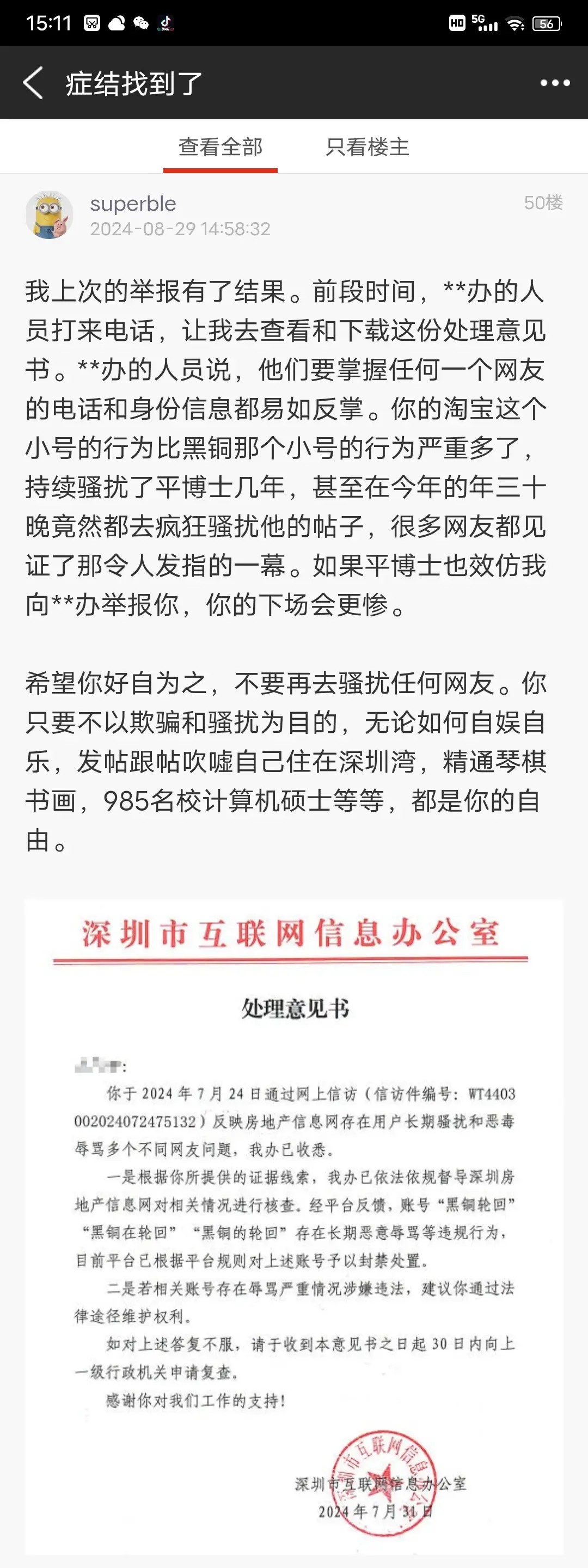Open the three-dot overflow menu
Viewport: 588px width, 1568px height.
click(555, 83)
